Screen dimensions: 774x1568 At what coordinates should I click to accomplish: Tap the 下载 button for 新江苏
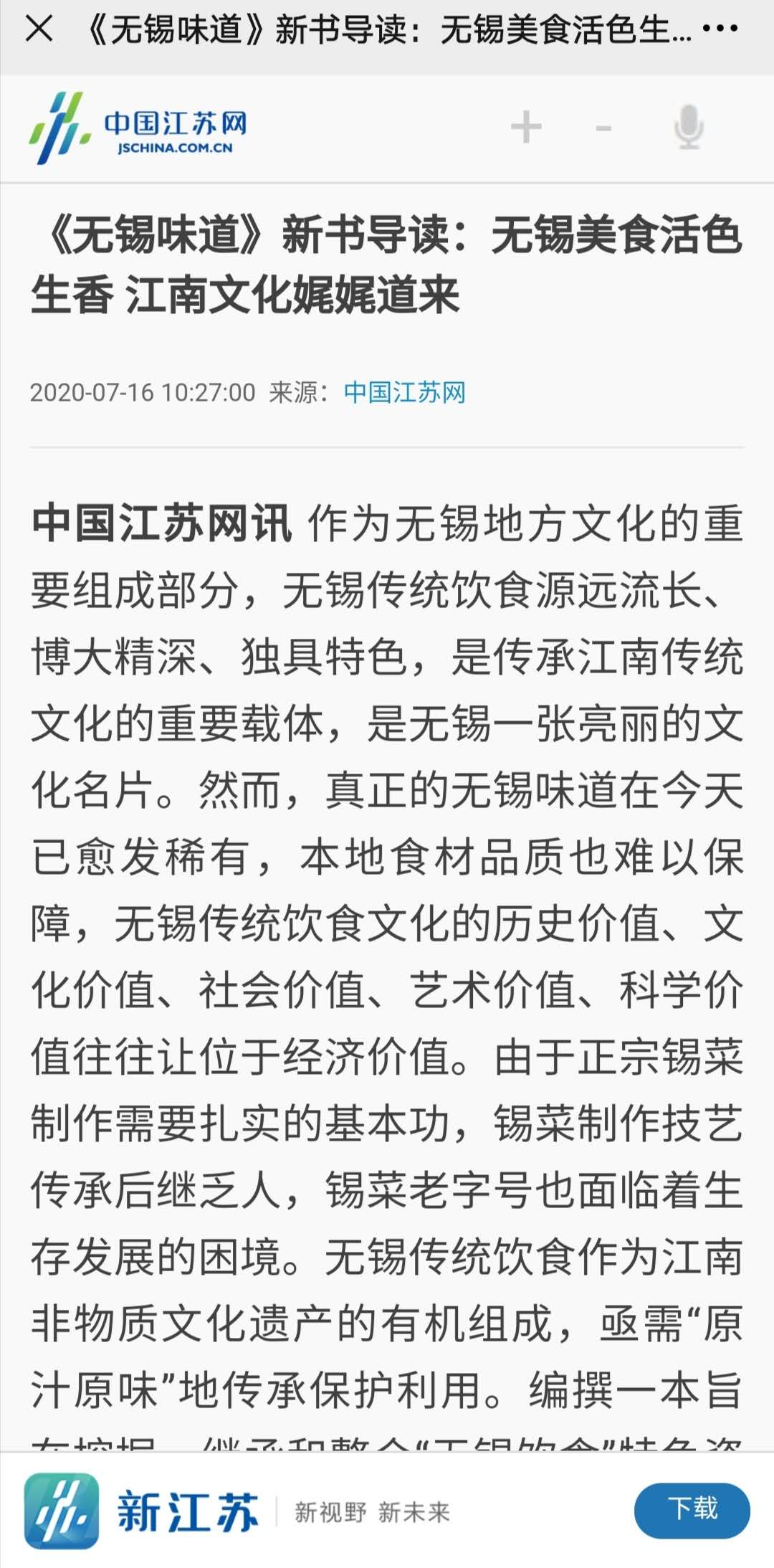[x=692, y=1509]
